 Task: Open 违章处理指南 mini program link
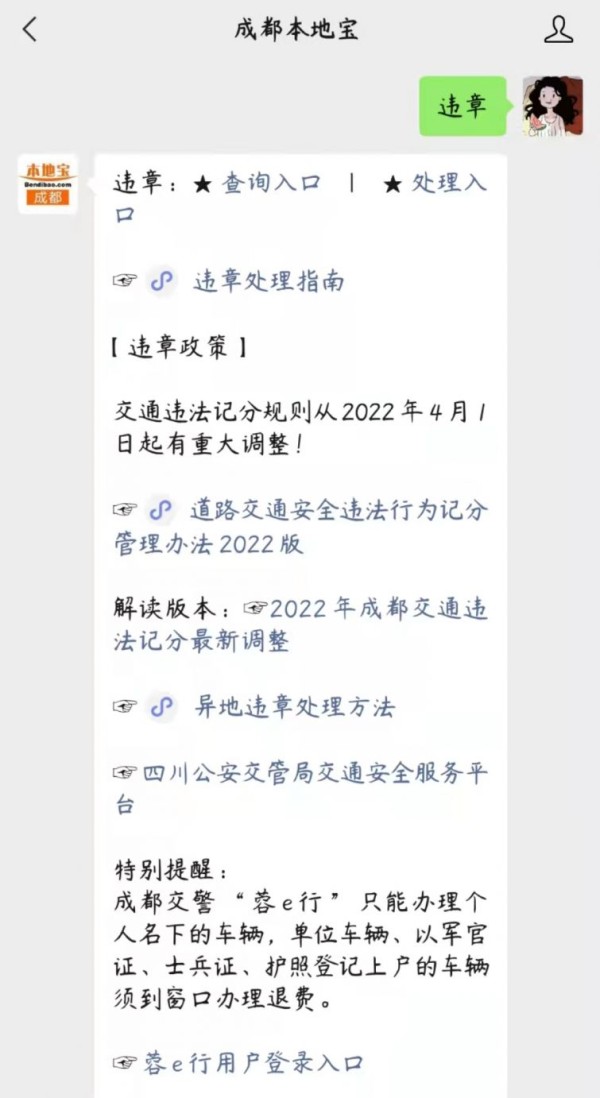(268, 282)
